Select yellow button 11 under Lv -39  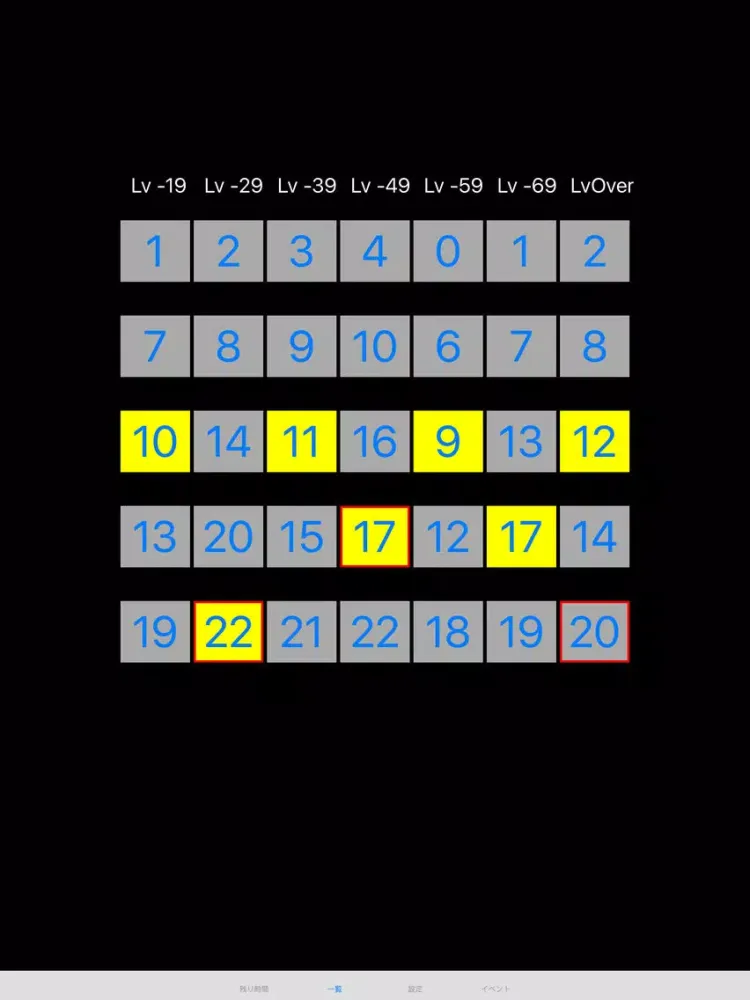(x=301, y=441)
